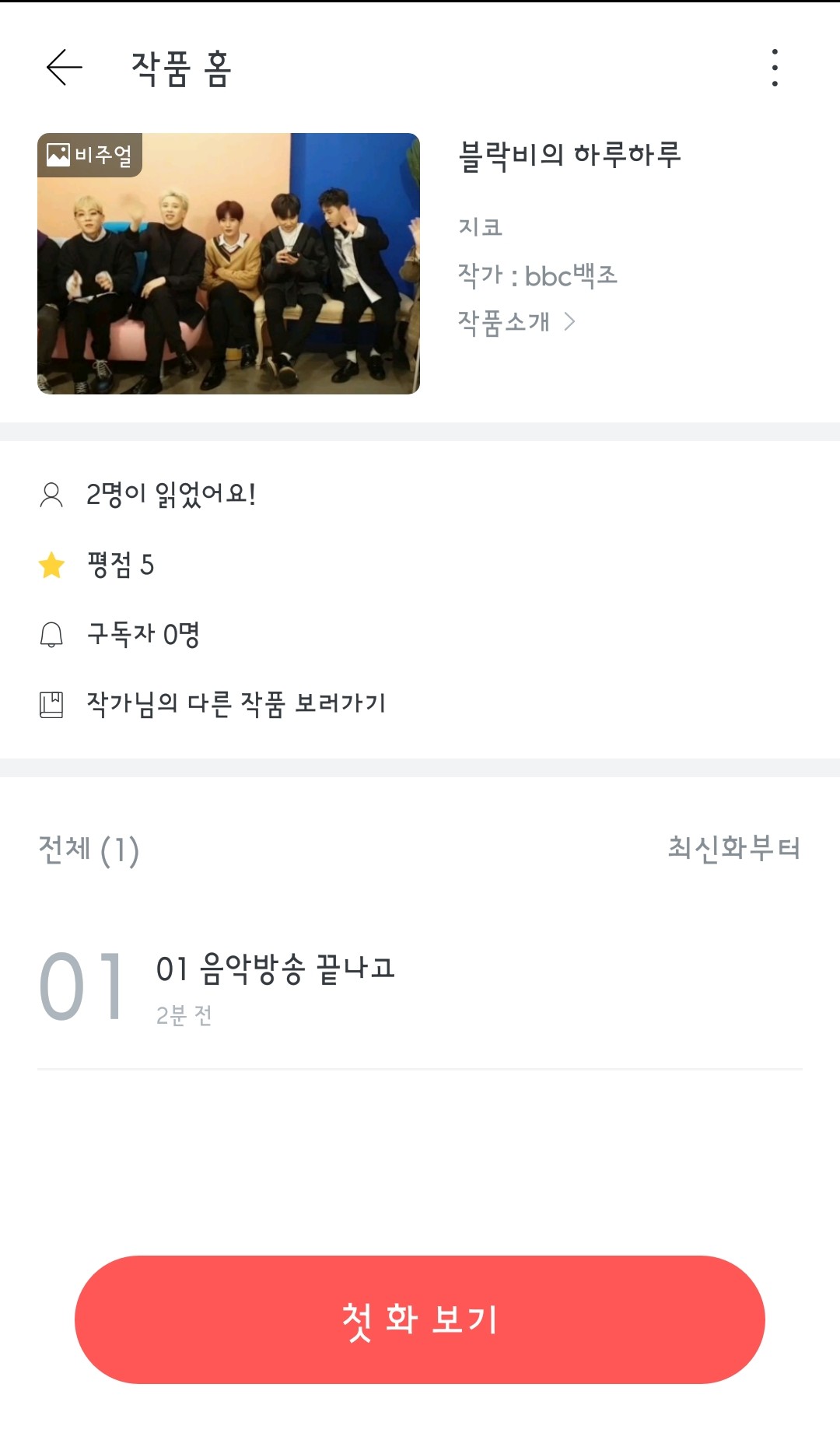Open the 구독자 0명 subscribe bell

click(52, 635)
